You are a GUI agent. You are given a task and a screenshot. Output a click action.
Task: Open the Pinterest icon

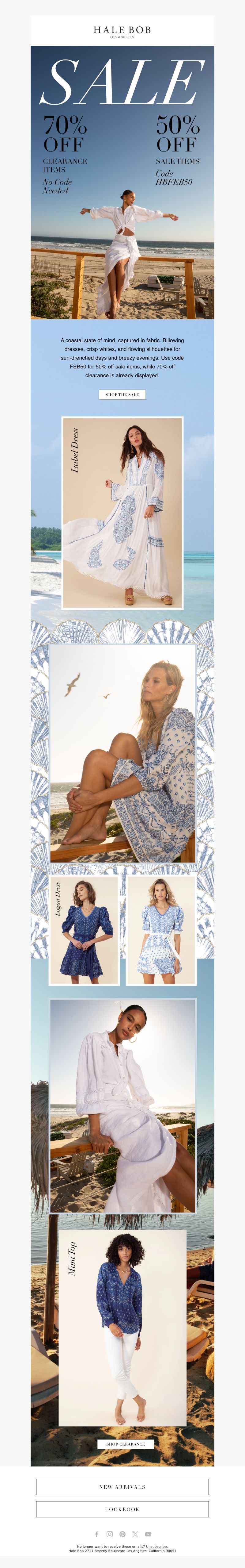point(122,1534)
